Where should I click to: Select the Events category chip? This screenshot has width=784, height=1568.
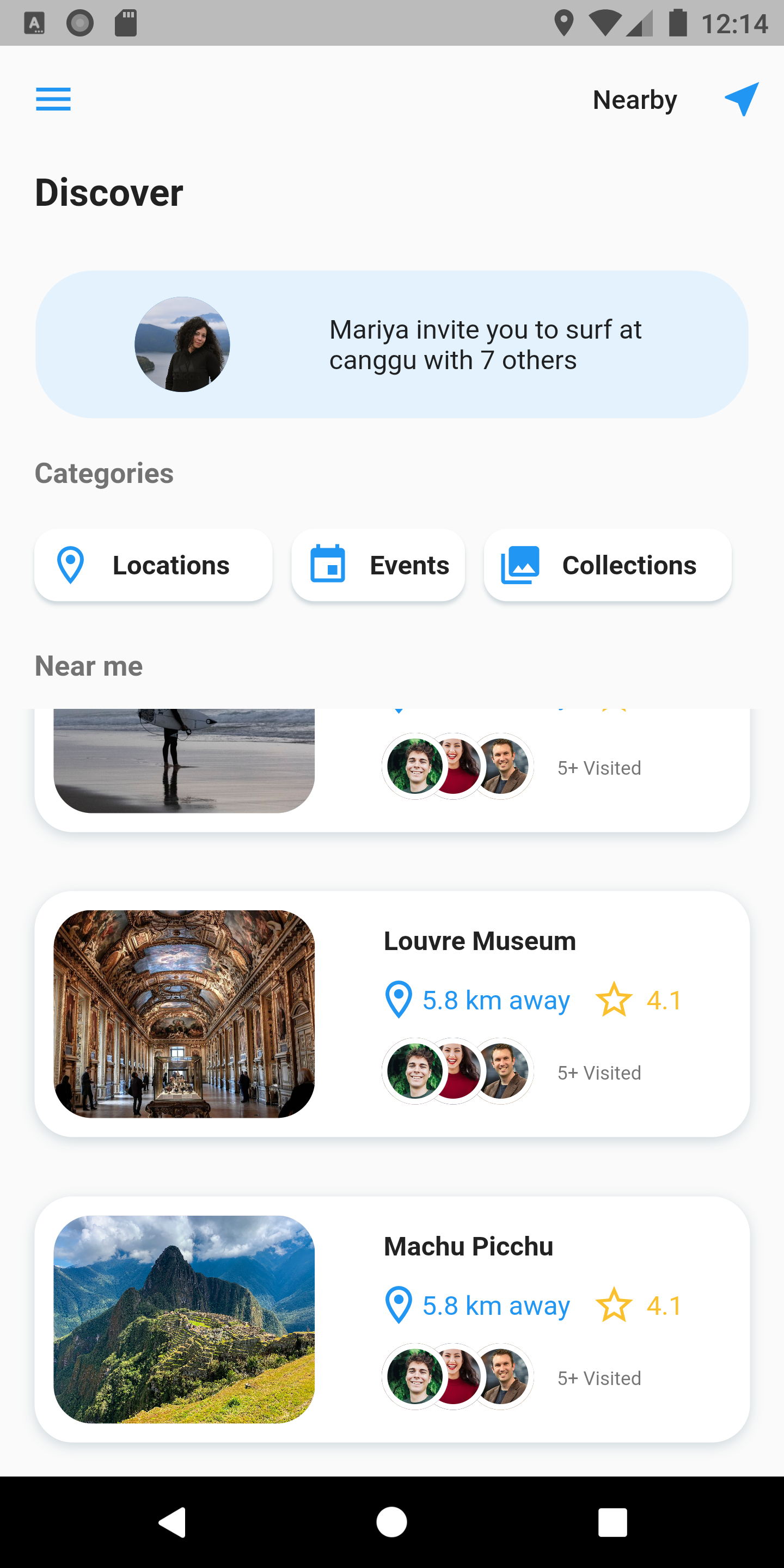coord(378,564)
